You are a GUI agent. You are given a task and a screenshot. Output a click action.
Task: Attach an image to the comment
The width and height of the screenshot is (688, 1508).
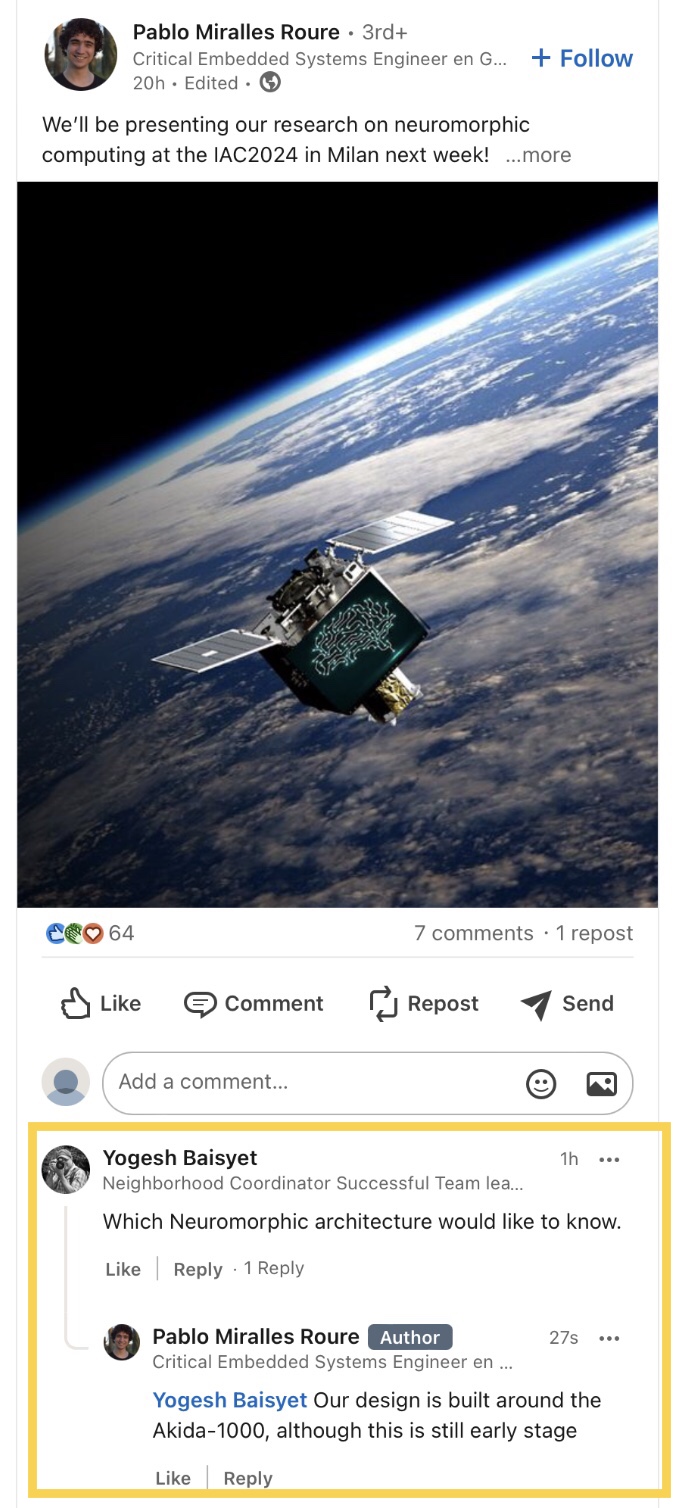601,1083
